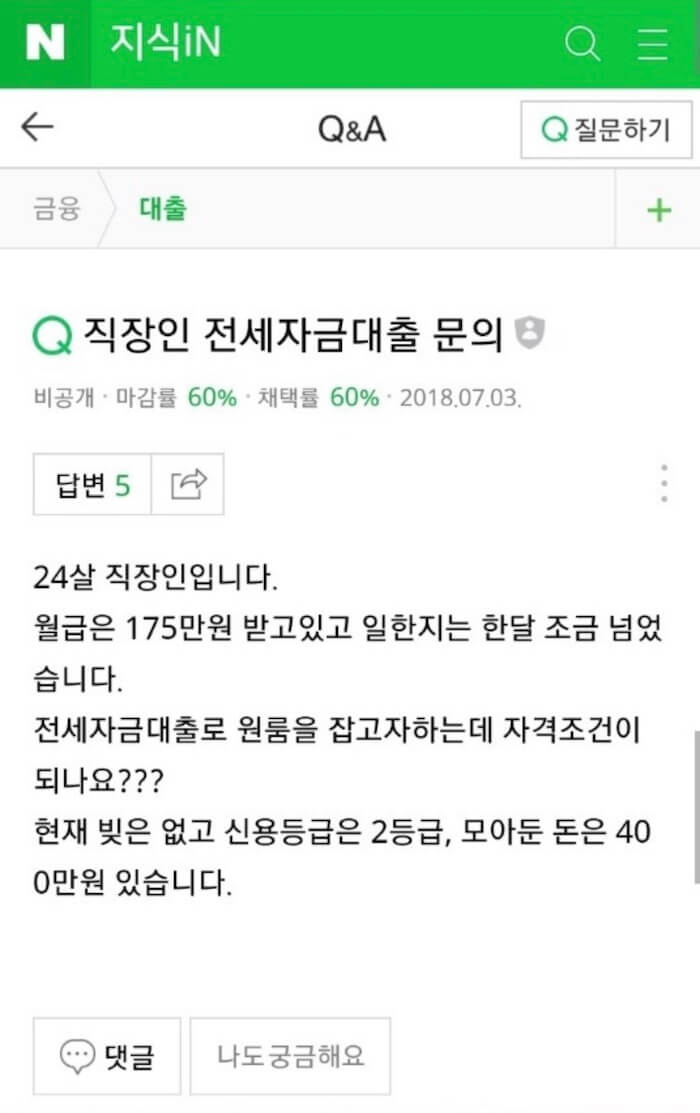The image size is (700, 1113).
Task: Tap the green plus icon
Action: [659, 210]
